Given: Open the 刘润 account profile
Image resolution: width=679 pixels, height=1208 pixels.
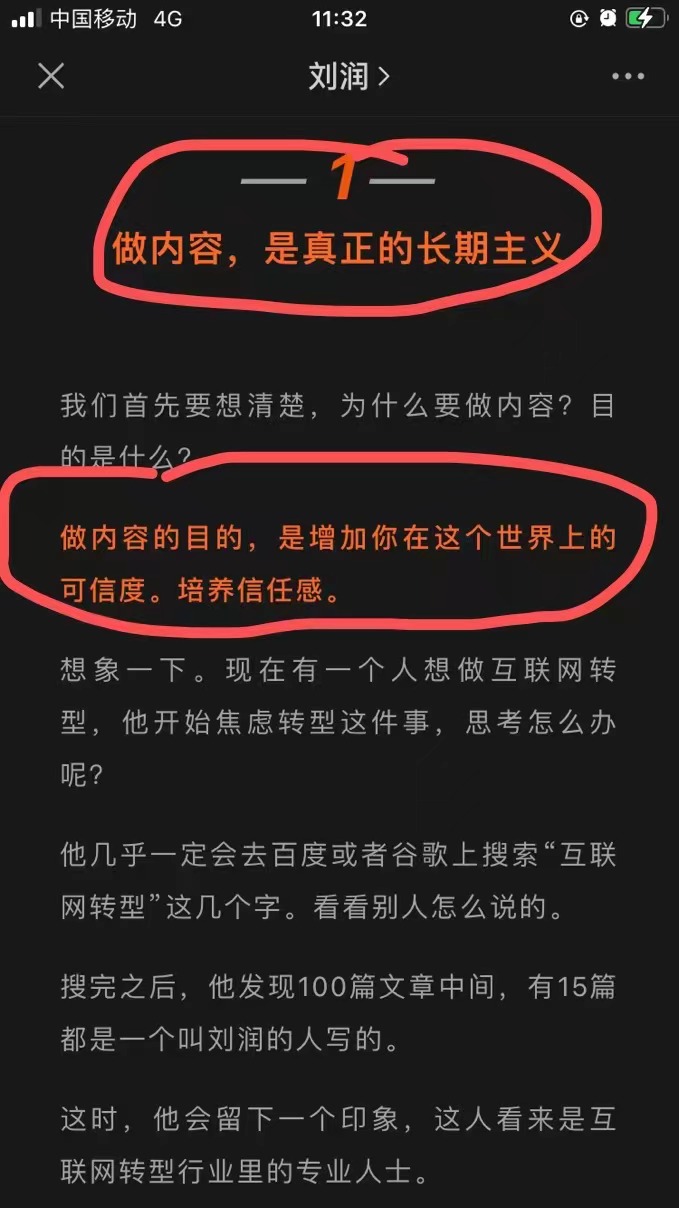Looking at the screenshot, I should click(347, 76).
